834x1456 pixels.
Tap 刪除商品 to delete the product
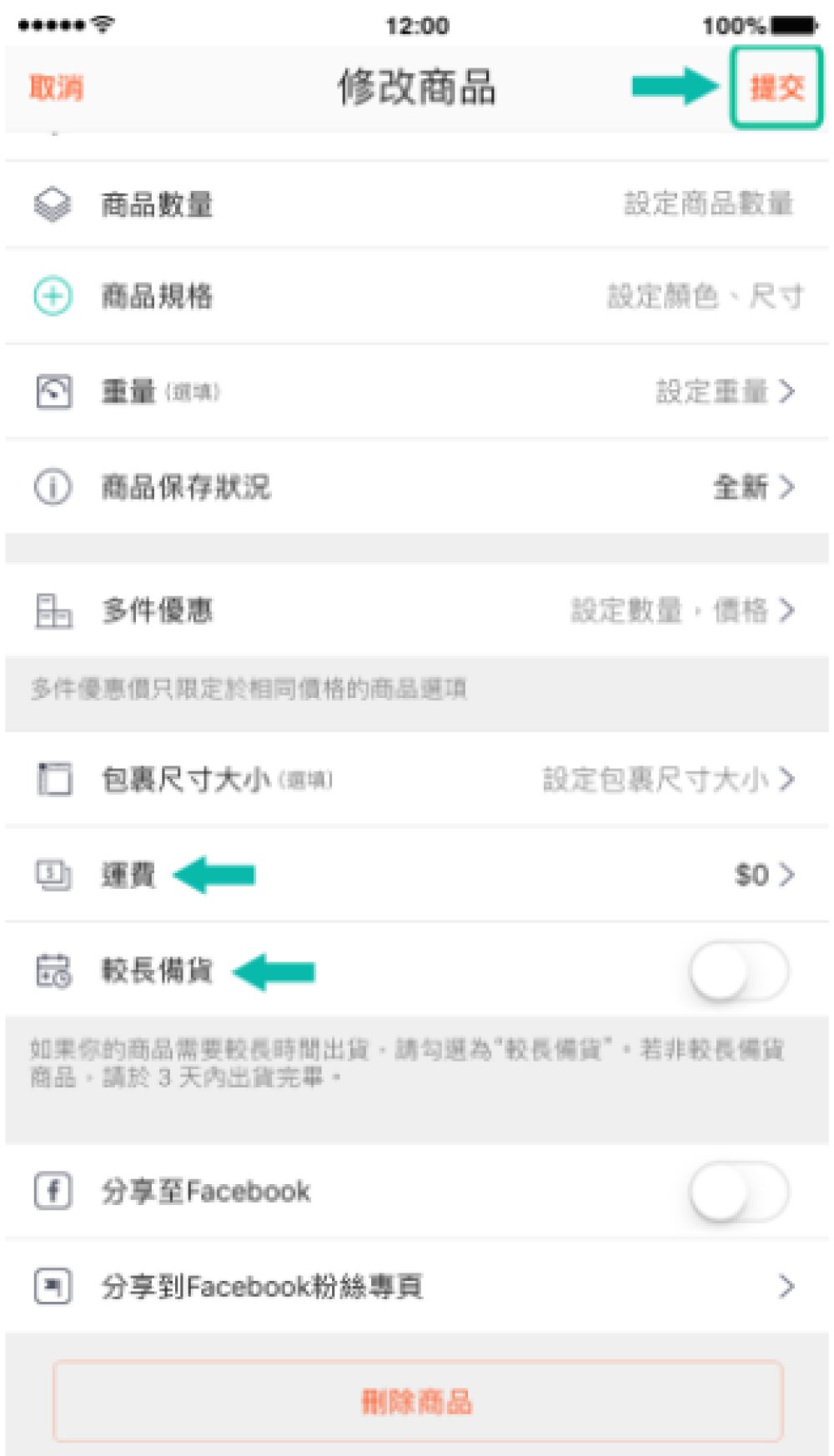tap(418, 1401)
